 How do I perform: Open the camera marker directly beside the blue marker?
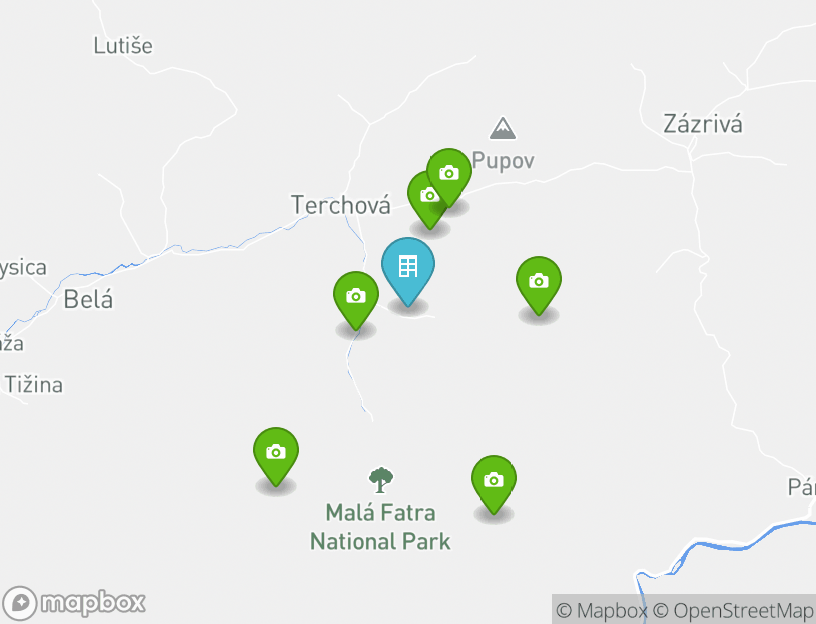click(x=355, y=296)
